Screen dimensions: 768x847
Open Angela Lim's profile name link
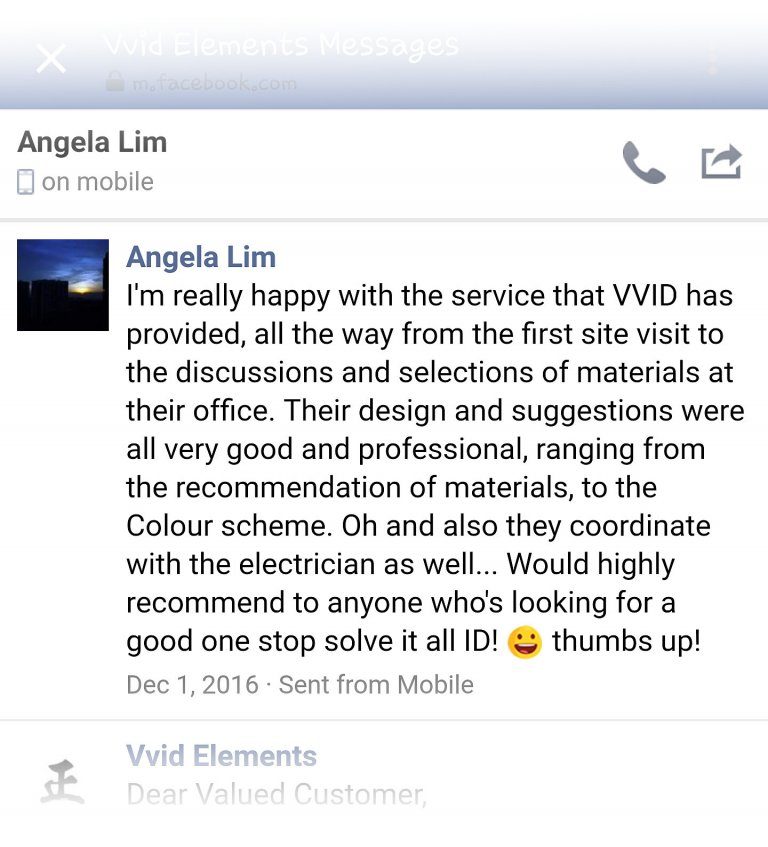[200, 257]
